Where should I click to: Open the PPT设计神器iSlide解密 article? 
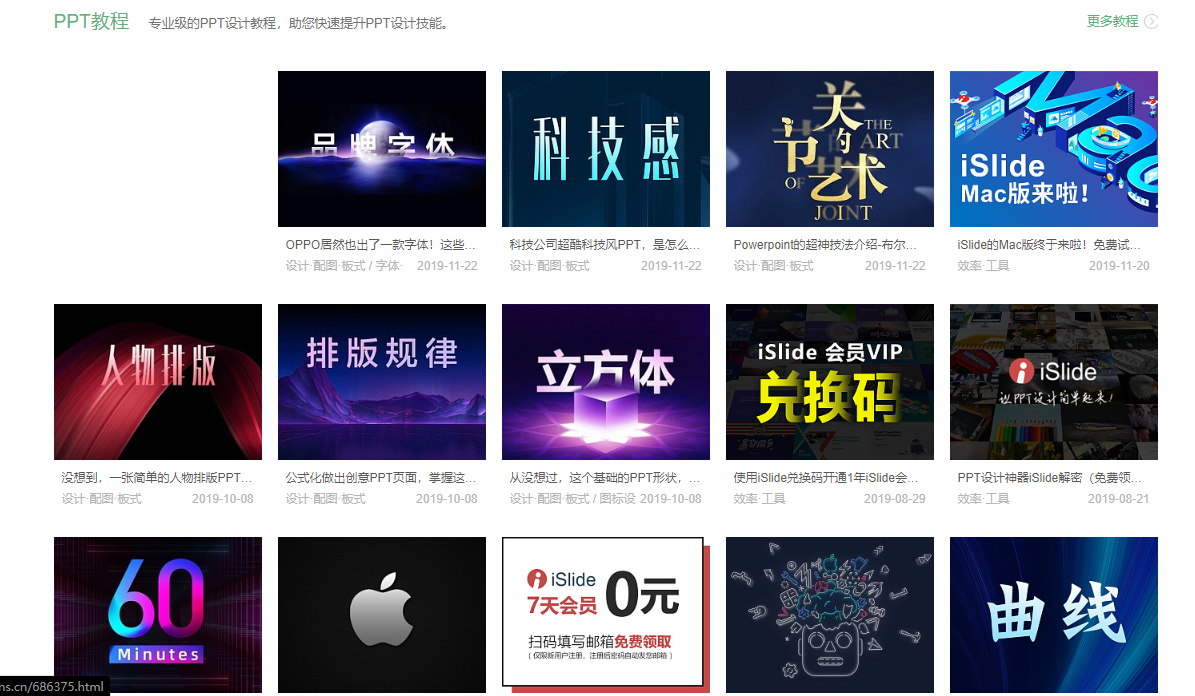(x=1053, y=382)
